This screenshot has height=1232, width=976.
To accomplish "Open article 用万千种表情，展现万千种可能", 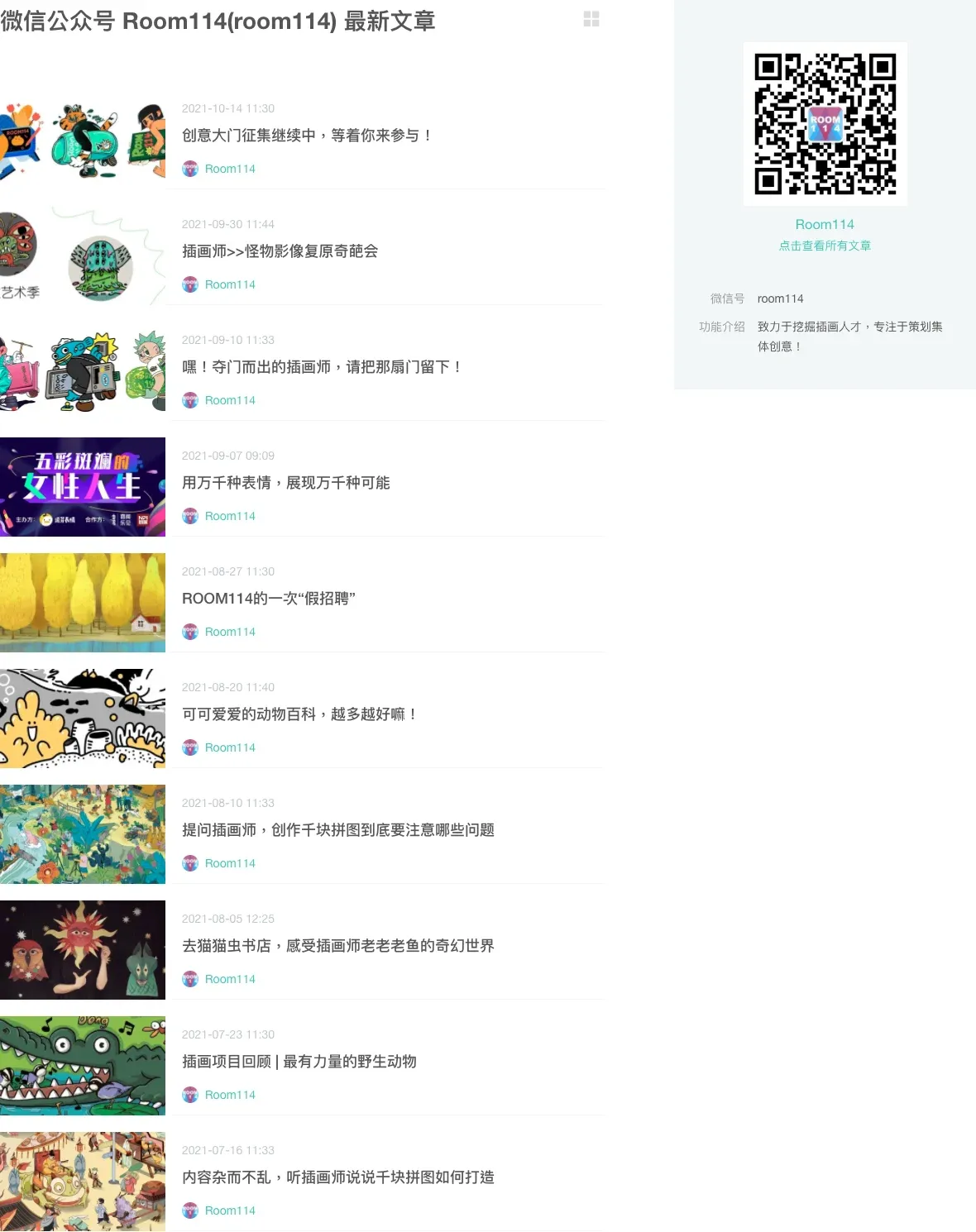I will tap(286, 483).
